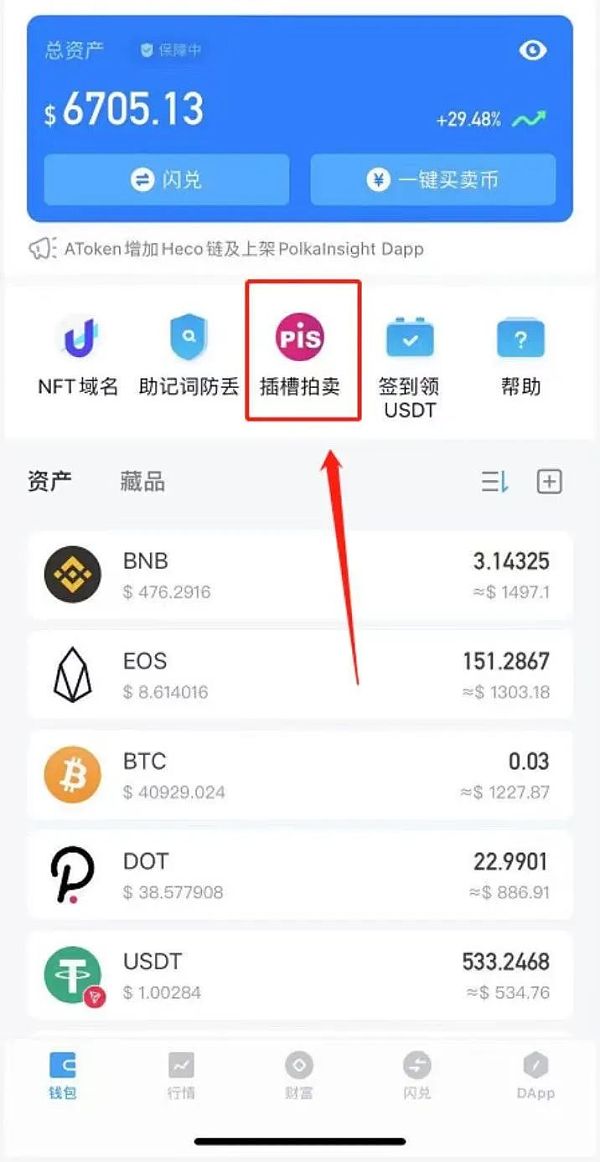
Task: Open 一键买卖币 to buy or sell coins
Action: pos(433,180)
